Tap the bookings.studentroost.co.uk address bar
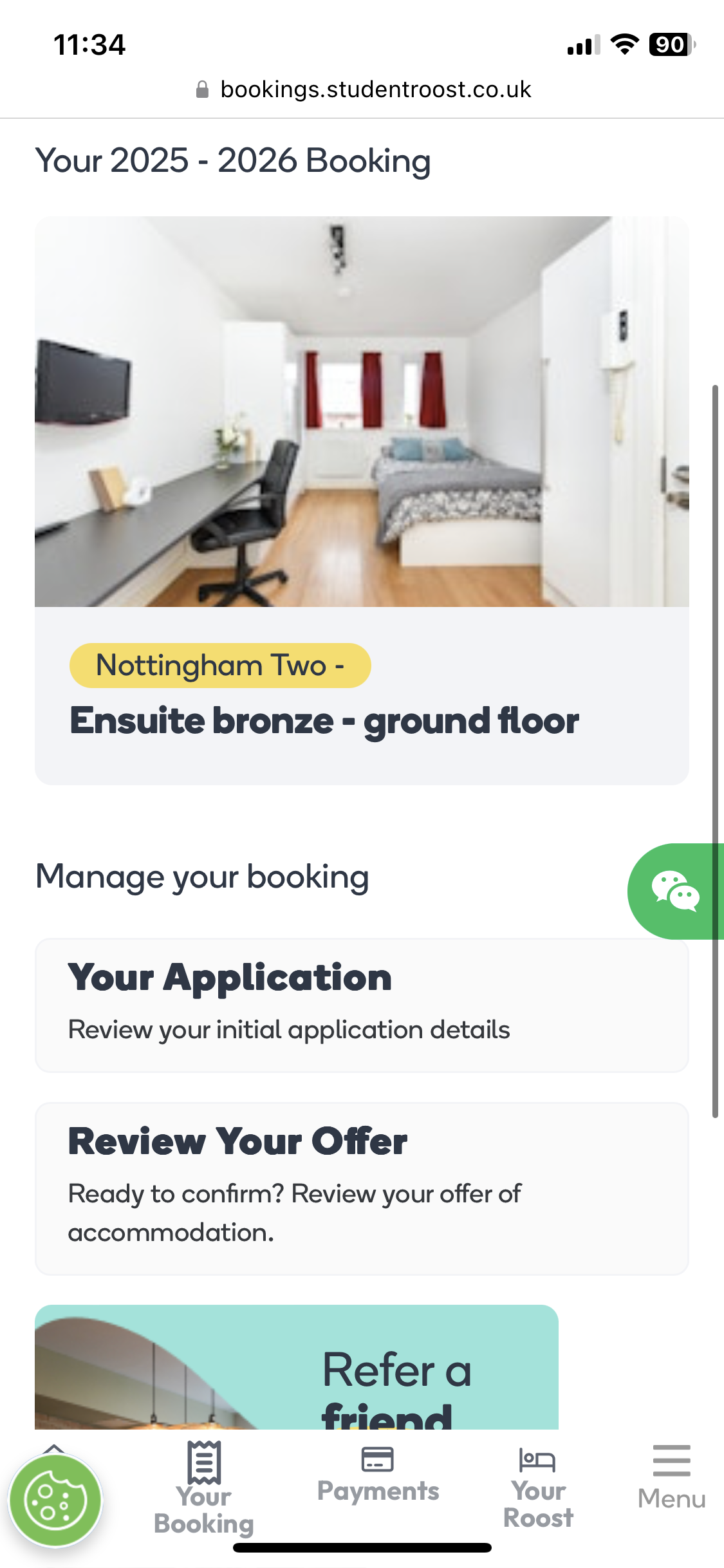Viewport: 724px width, 1568px height. (363, 89)
